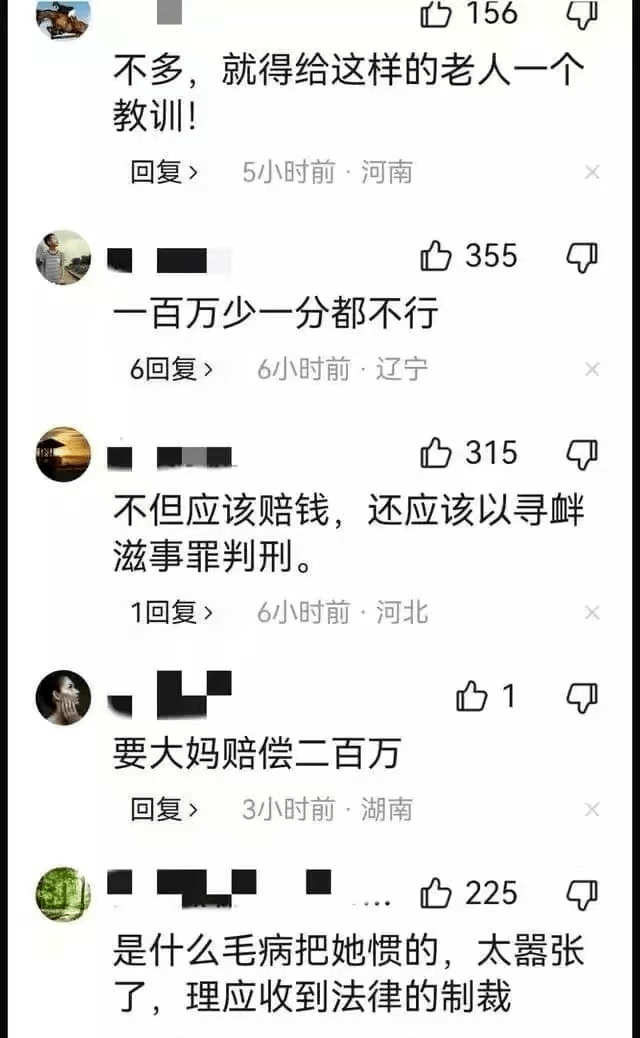Screen dimensions: 640x1038
Task: Open avatar of the 辽宁 commenter
Action: tap(64, 258)
